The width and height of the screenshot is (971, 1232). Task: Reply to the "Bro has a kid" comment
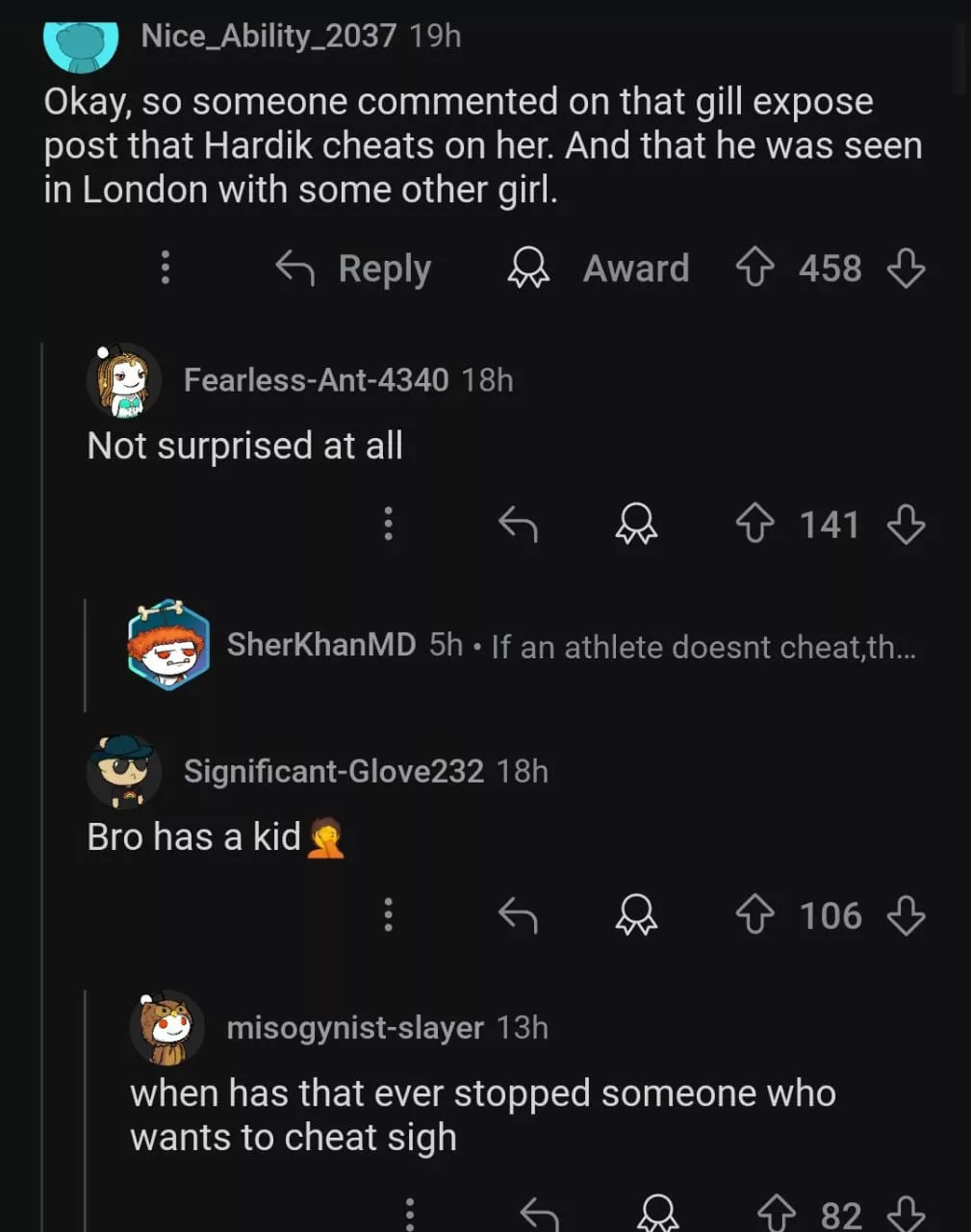tap(518, 915)
